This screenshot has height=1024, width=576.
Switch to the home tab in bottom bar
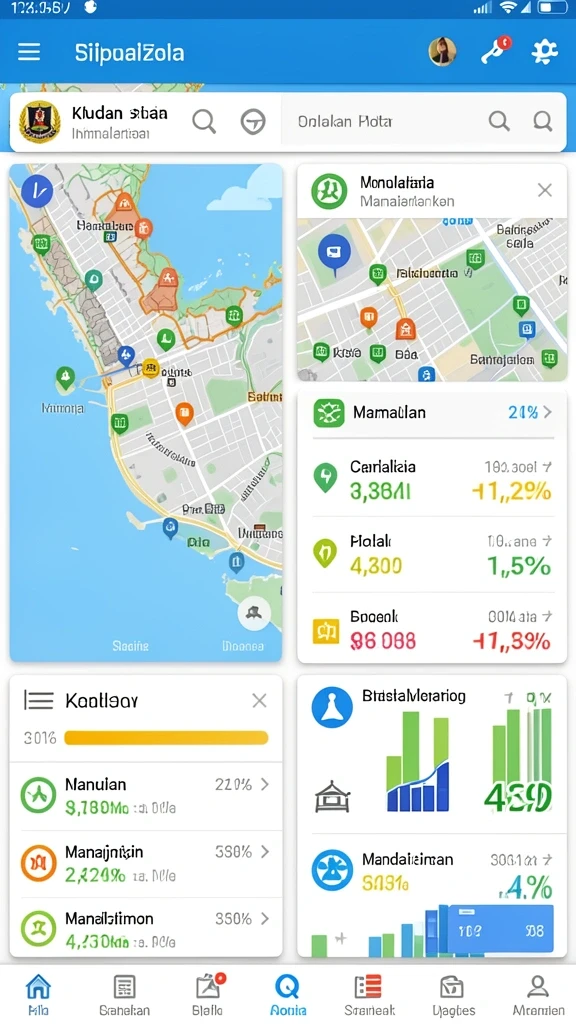coord(38,995)
